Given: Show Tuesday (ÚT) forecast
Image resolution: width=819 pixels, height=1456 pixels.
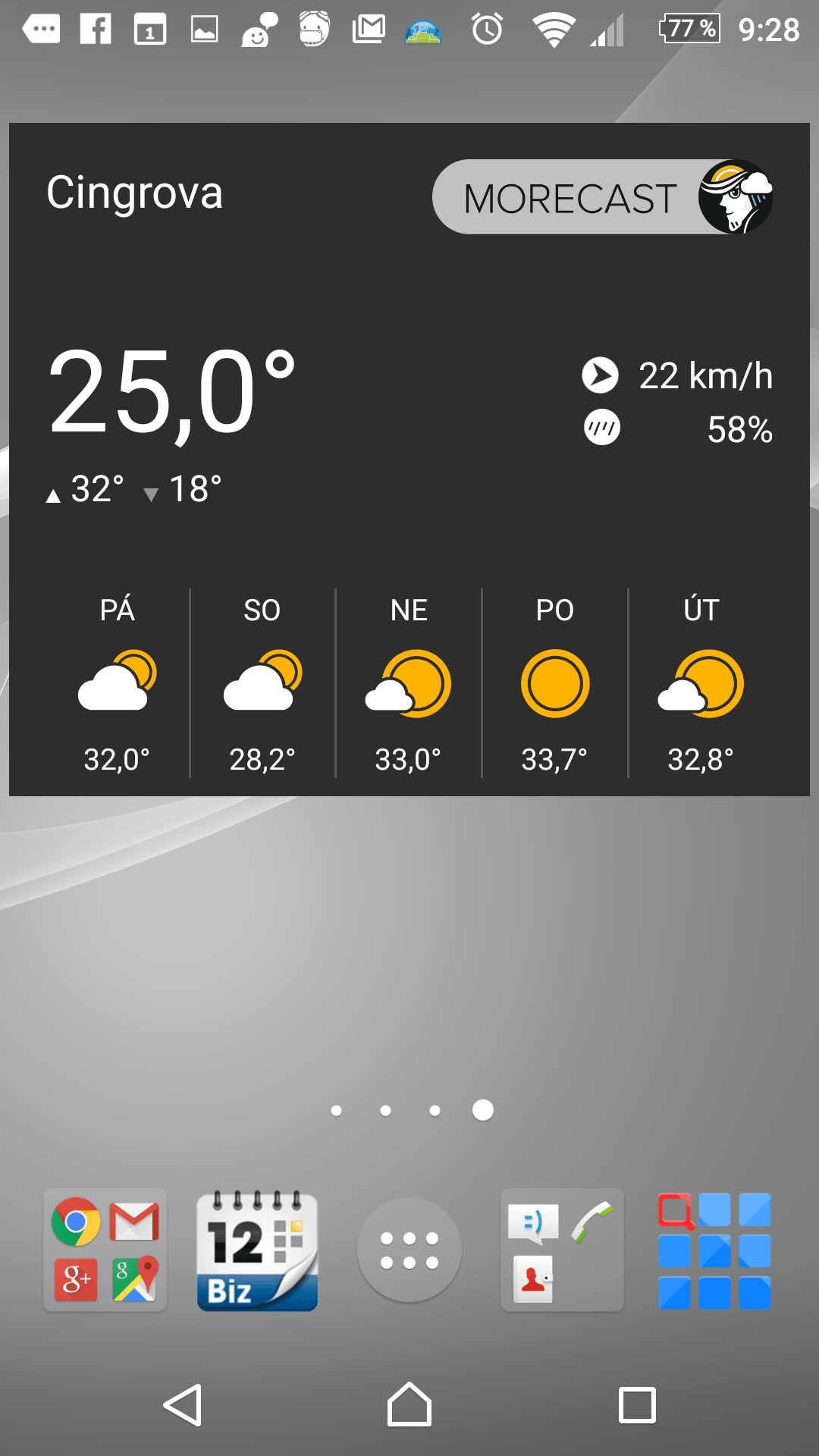Looking at the screenshot, I should 701,682.
